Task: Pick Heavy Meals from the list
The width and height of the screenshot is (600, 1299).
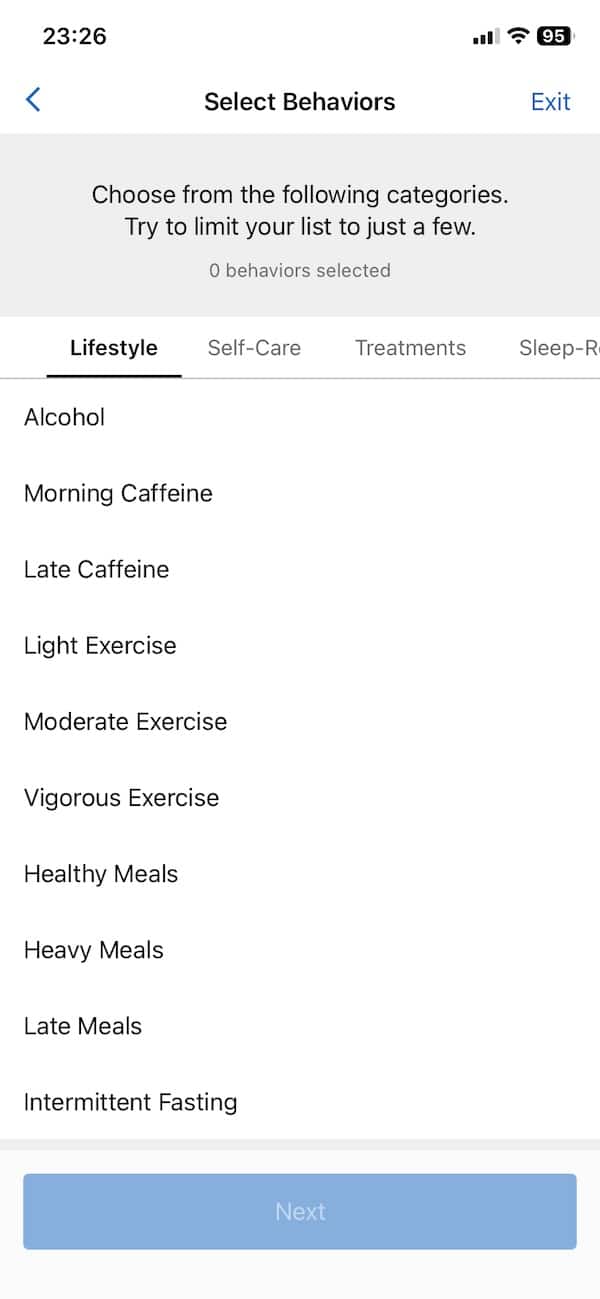Action: coord(300,949)
